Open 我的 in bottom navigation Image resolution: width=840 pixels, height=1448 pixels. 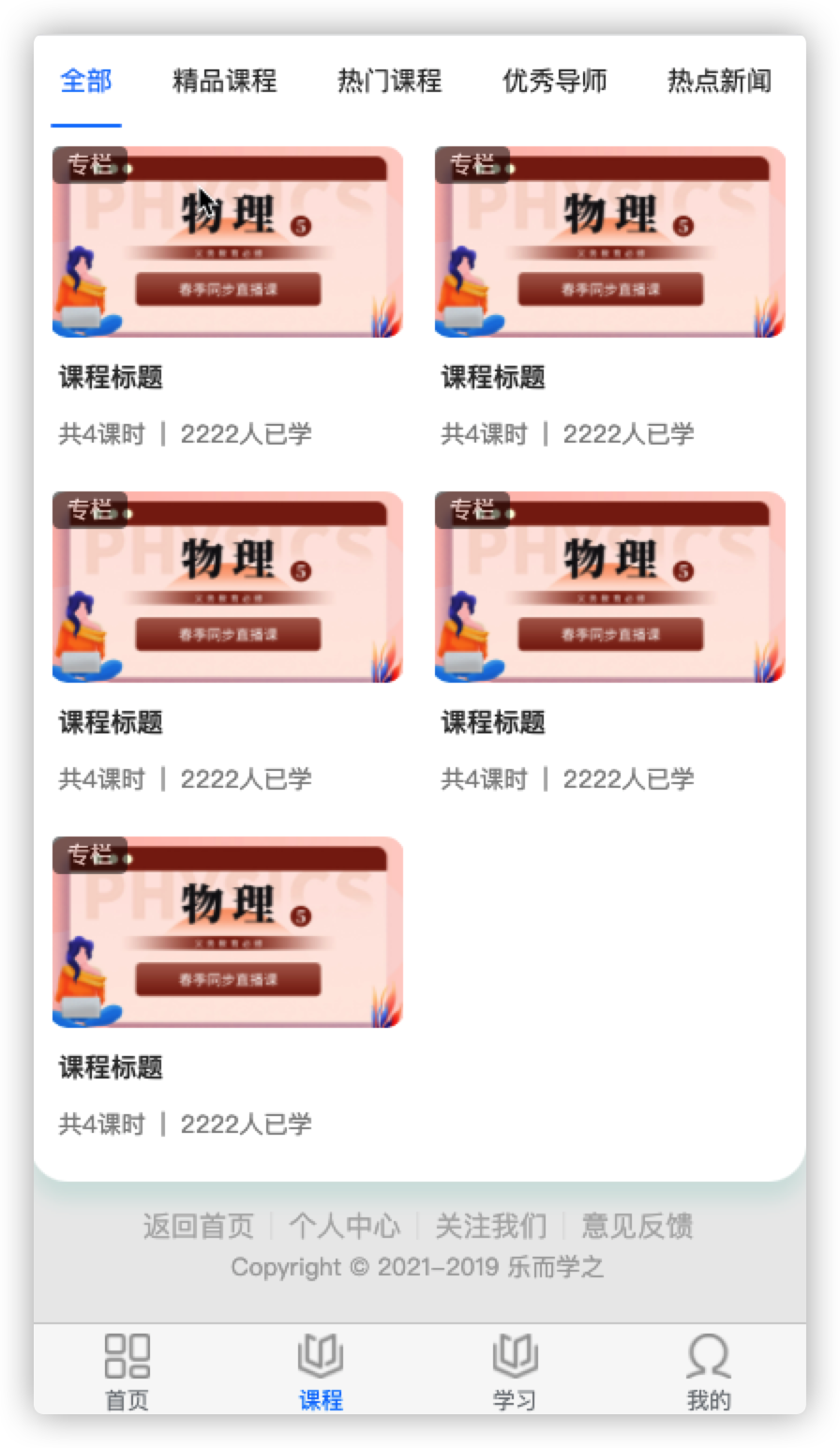[x=709, y=1372]
